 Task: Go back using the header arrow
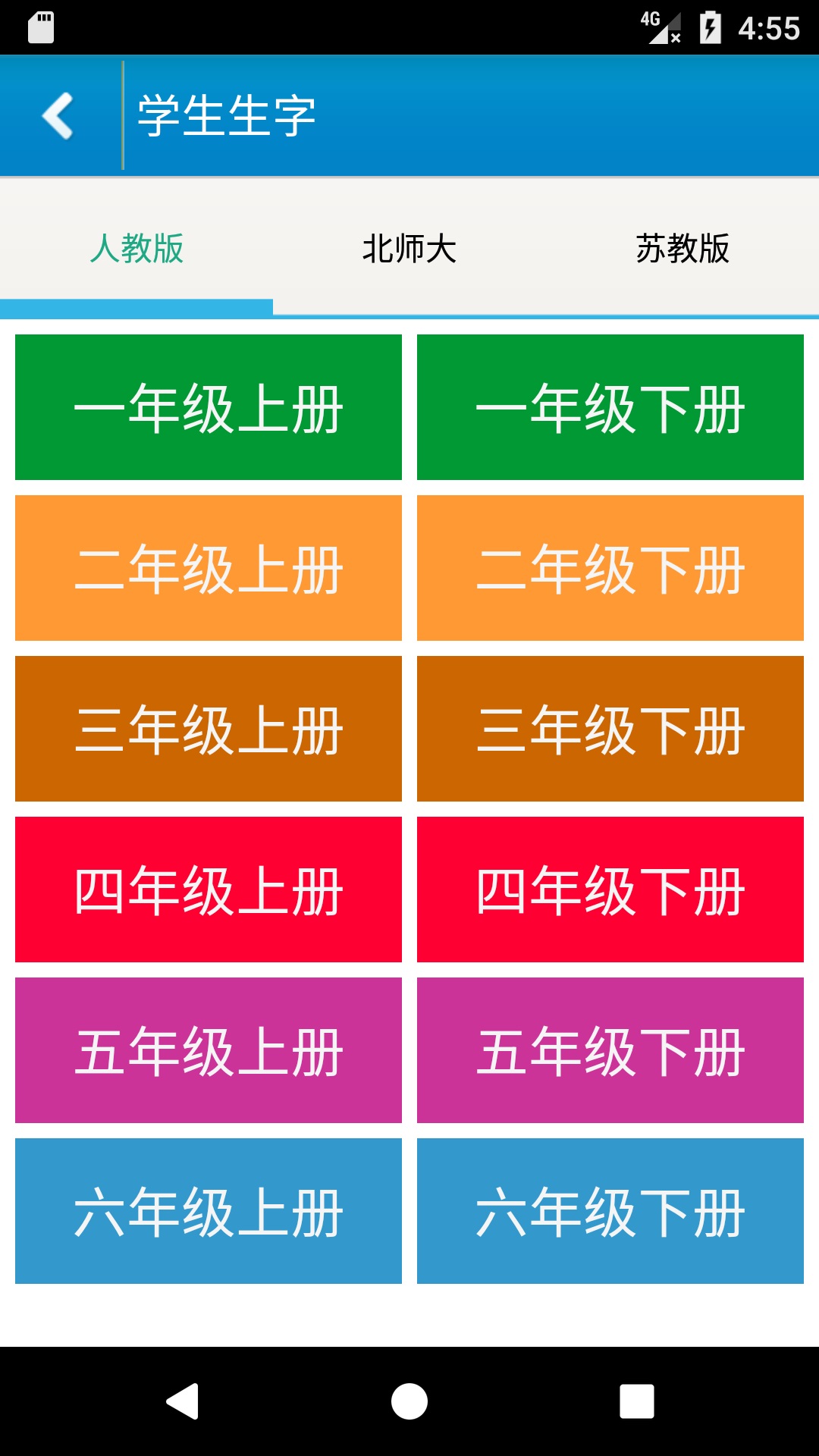click(58, 115)
